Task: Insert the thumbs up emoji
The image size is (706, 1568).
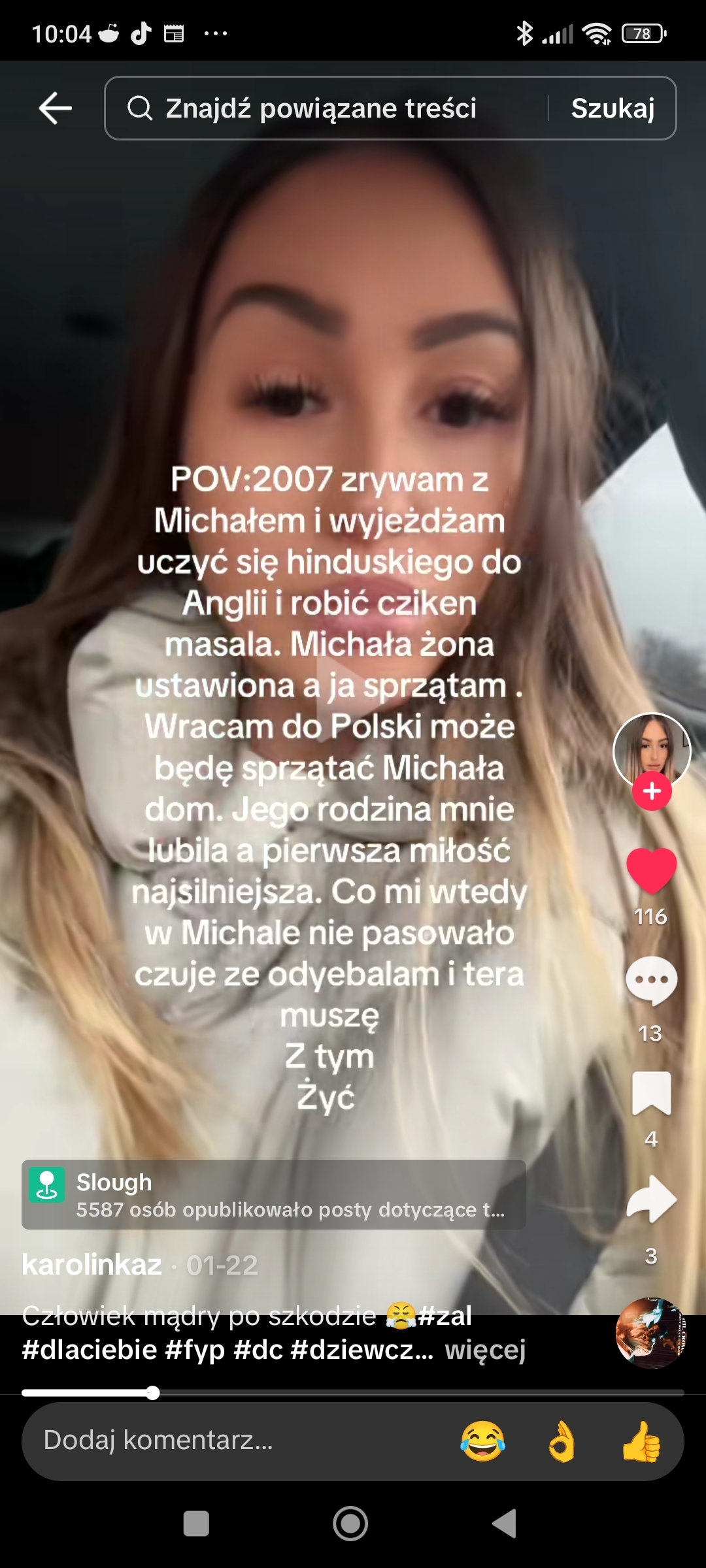Action: (641, 1441)
